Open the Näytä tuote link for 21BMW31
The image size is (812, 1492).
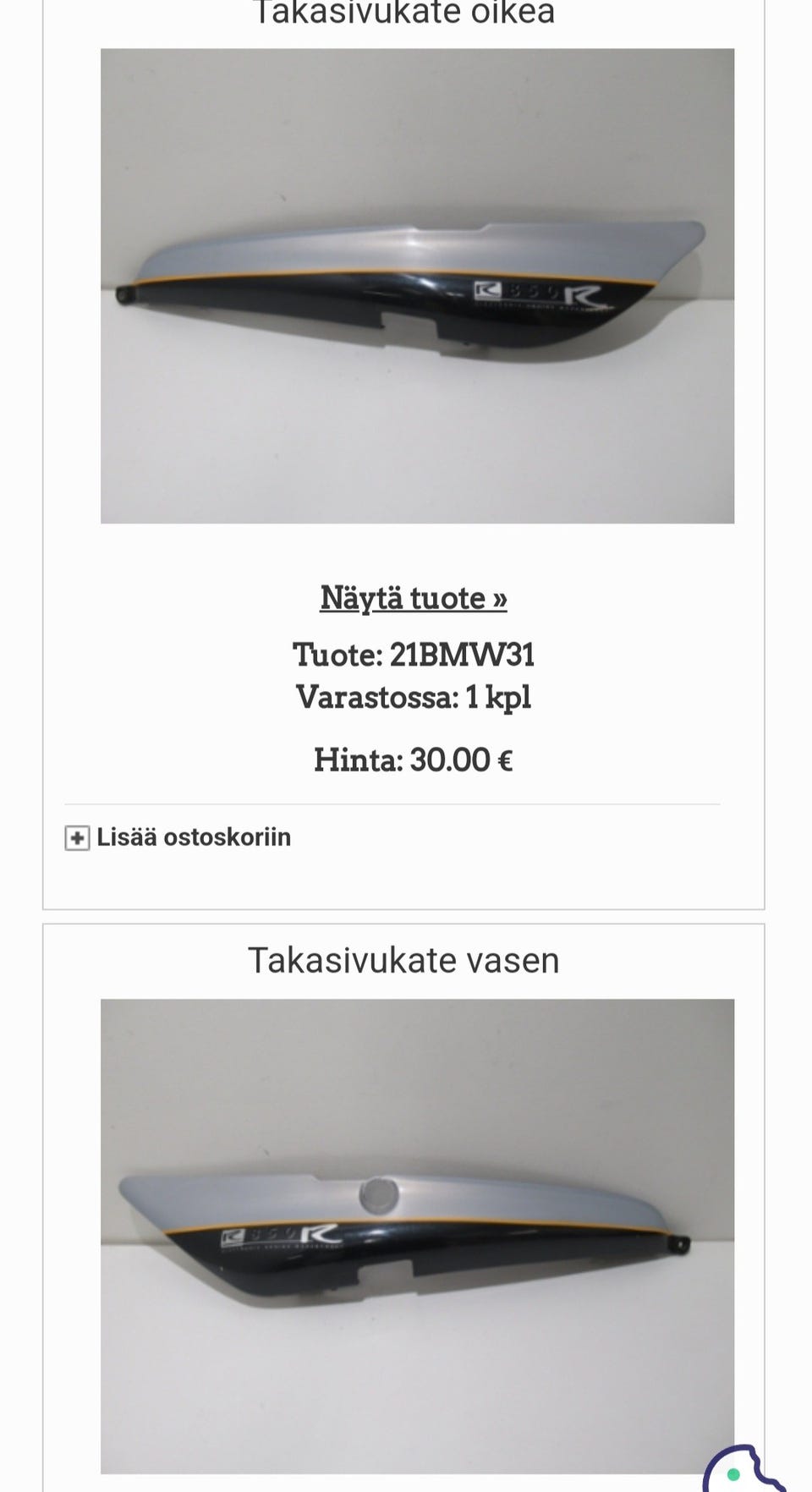(413, 598)
